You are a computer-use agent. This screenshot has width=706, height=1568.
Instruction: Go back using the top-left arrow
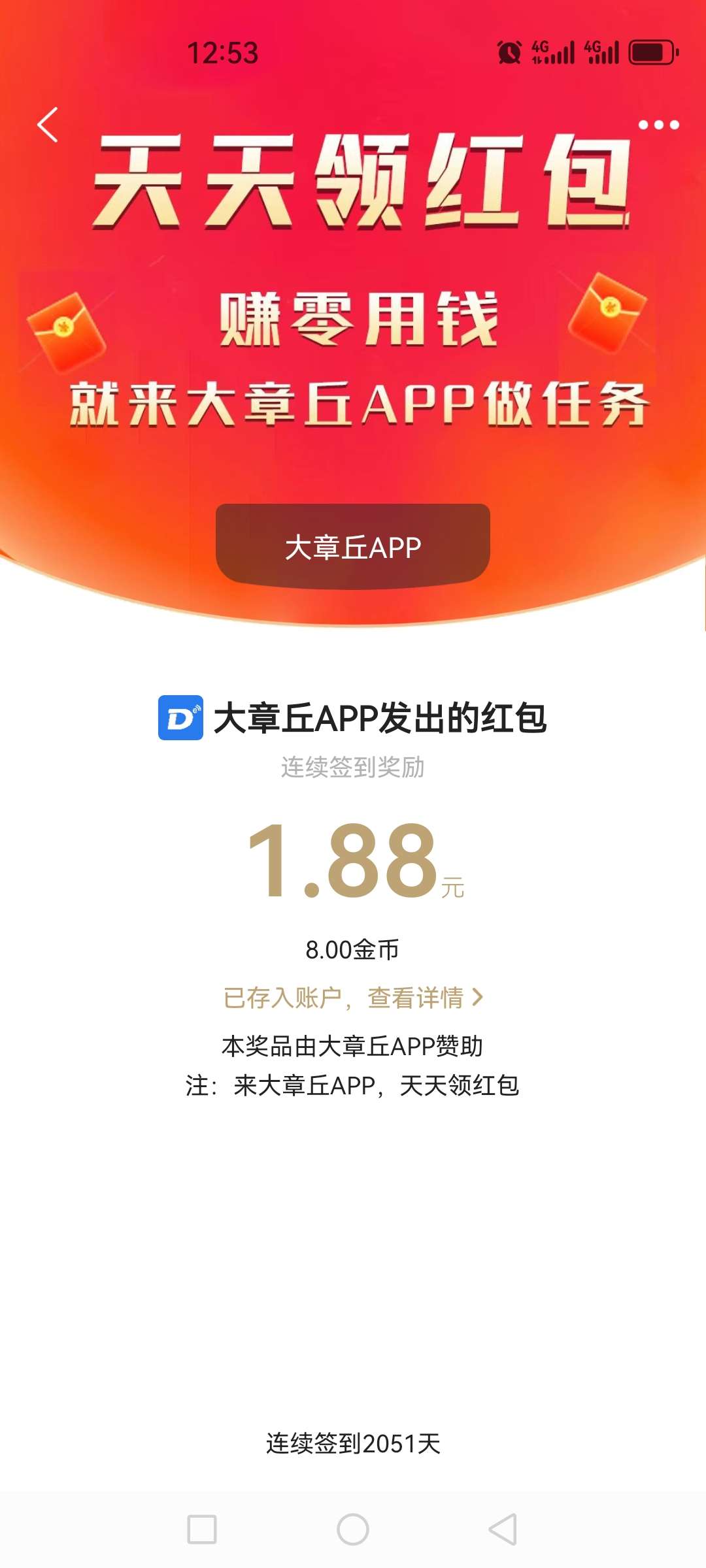(48, 125)
